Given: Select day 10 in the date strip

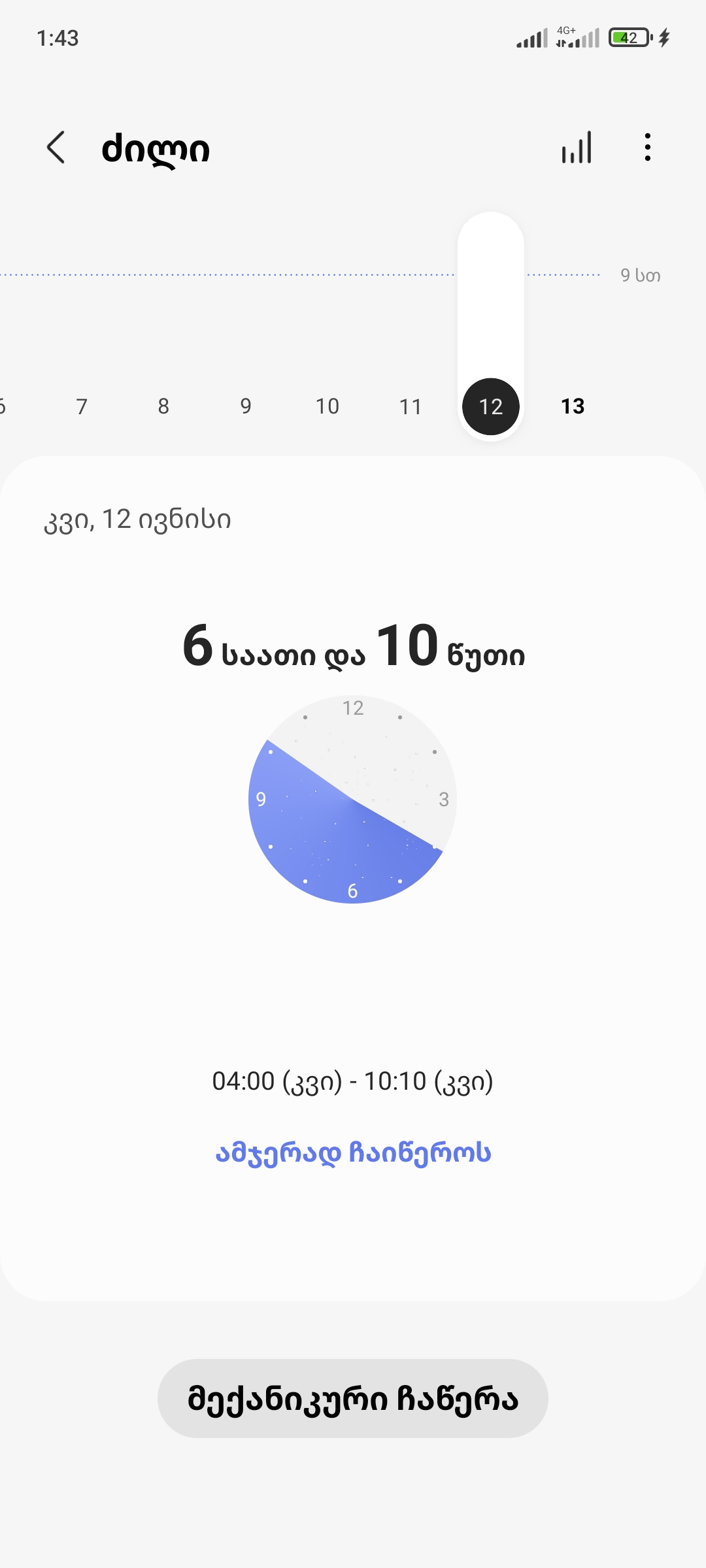Looking at the screenshot, I should tap(328, 406).
